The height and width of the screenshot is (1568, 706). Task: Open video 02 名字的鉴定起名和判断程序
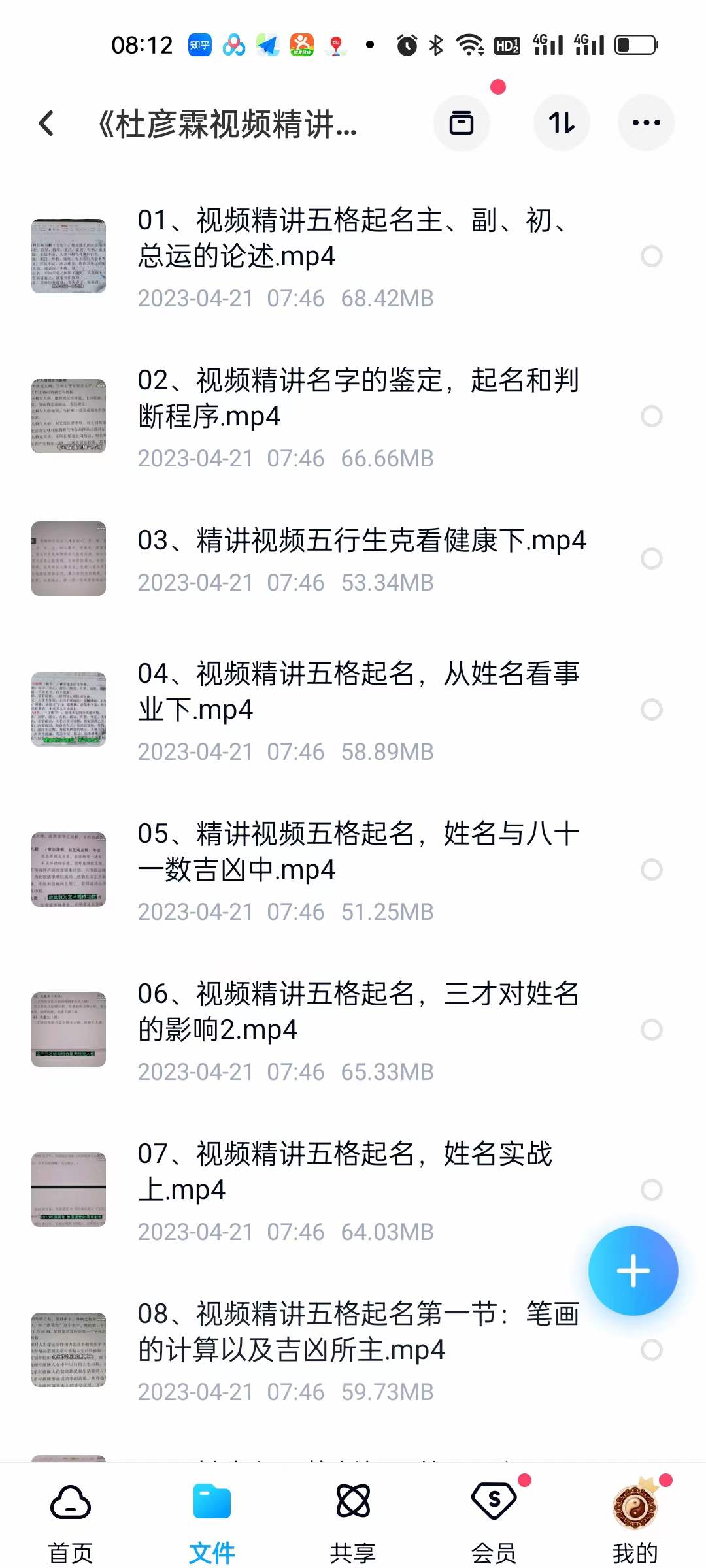[360, 399]
